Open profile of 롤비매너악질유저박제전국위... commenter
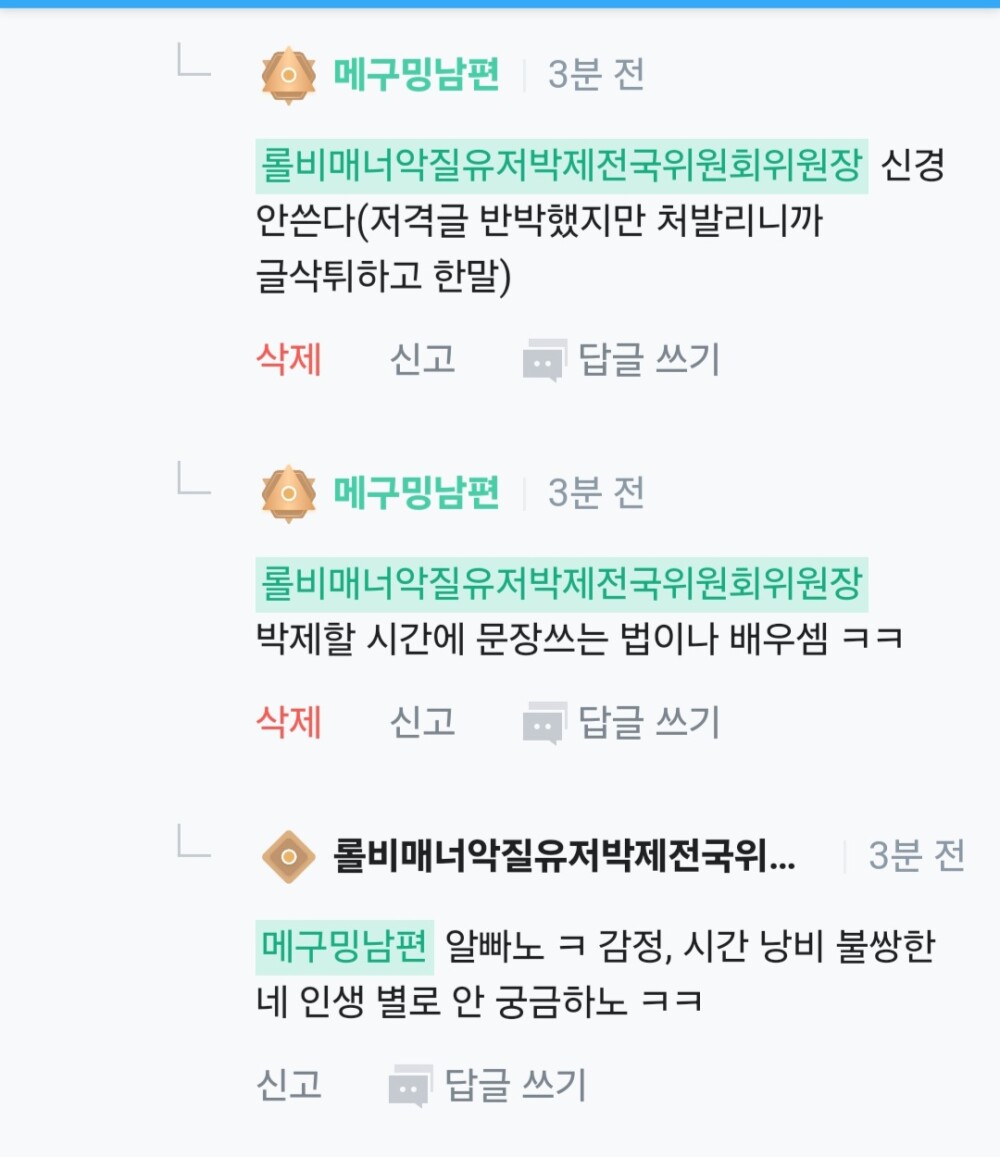 pos(563,857)
